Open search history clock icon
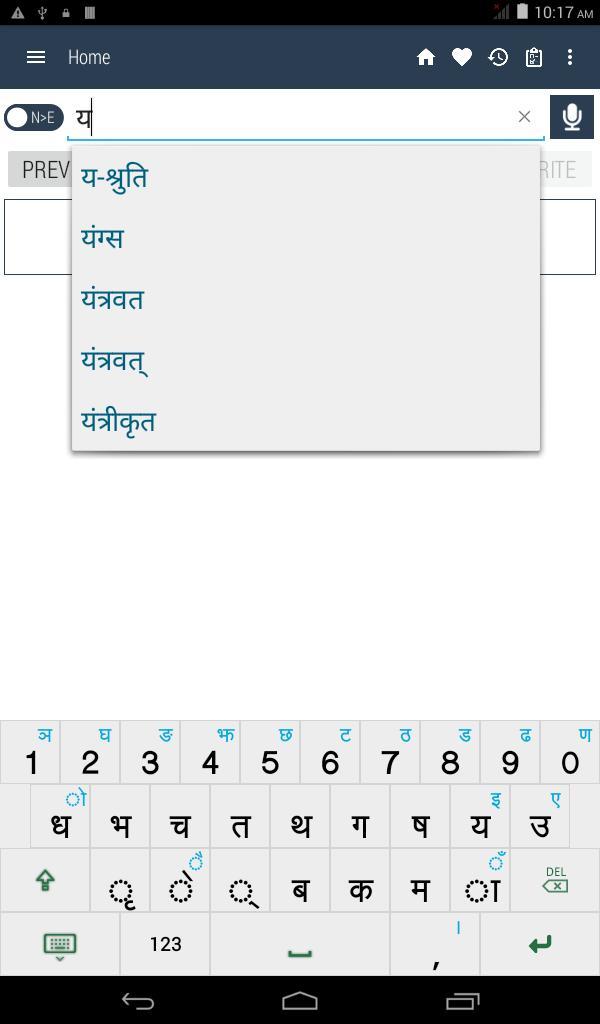The height and width of the screenshot is (1024, 600). pyautogui.click(x=498, y=57)
